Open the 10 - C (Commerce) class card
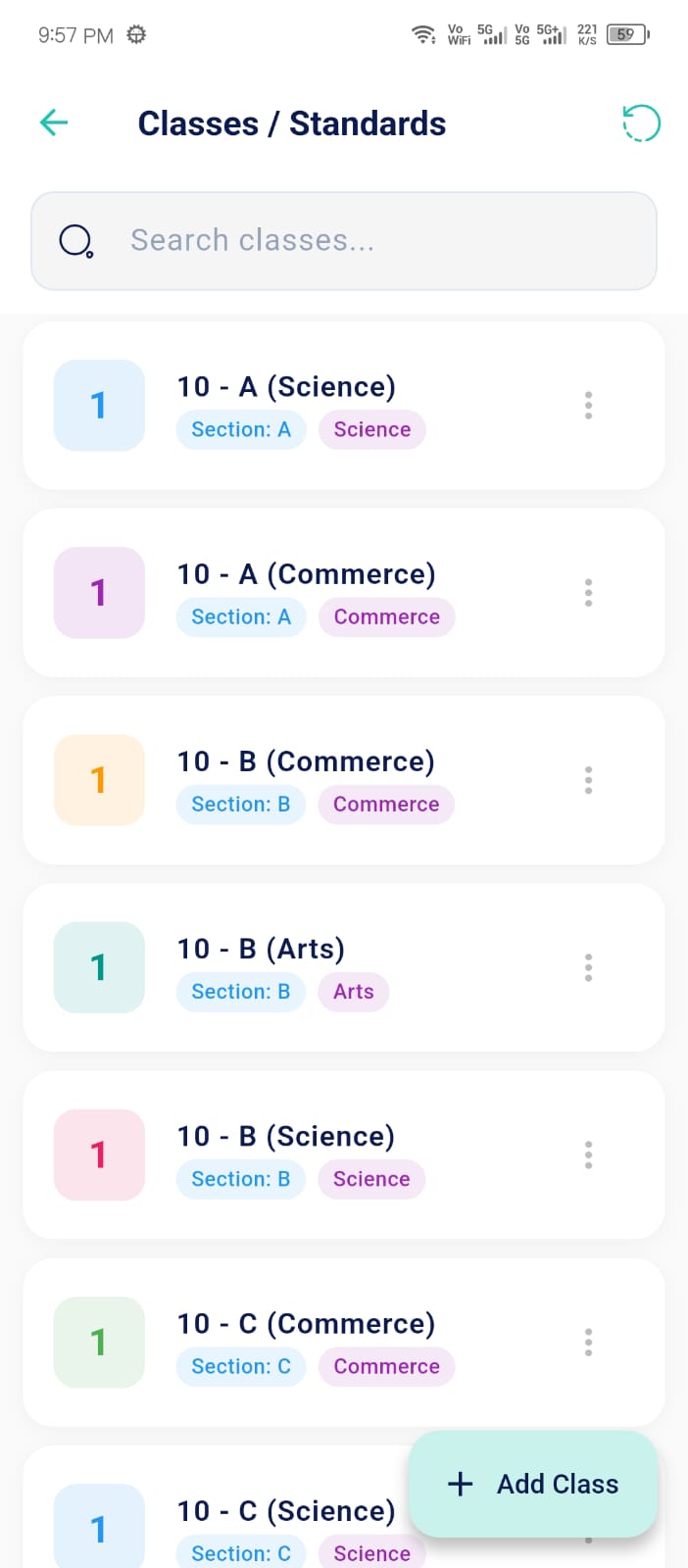This screenshot has width=688, height=1568. click(344, 1343)
